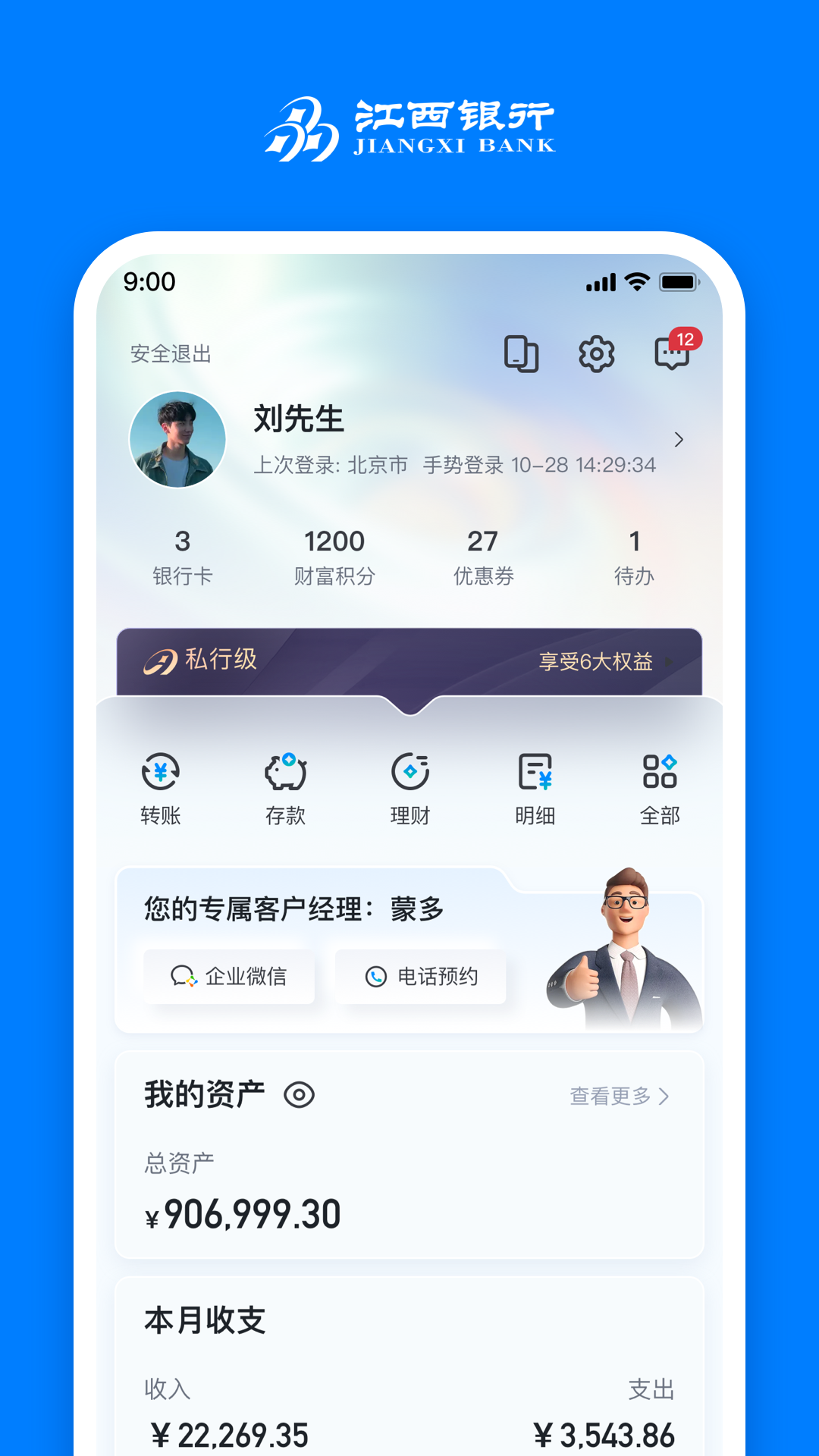The image size is (819, 1456).
Task: Open the settings gear icon
Action: (597, 354)
